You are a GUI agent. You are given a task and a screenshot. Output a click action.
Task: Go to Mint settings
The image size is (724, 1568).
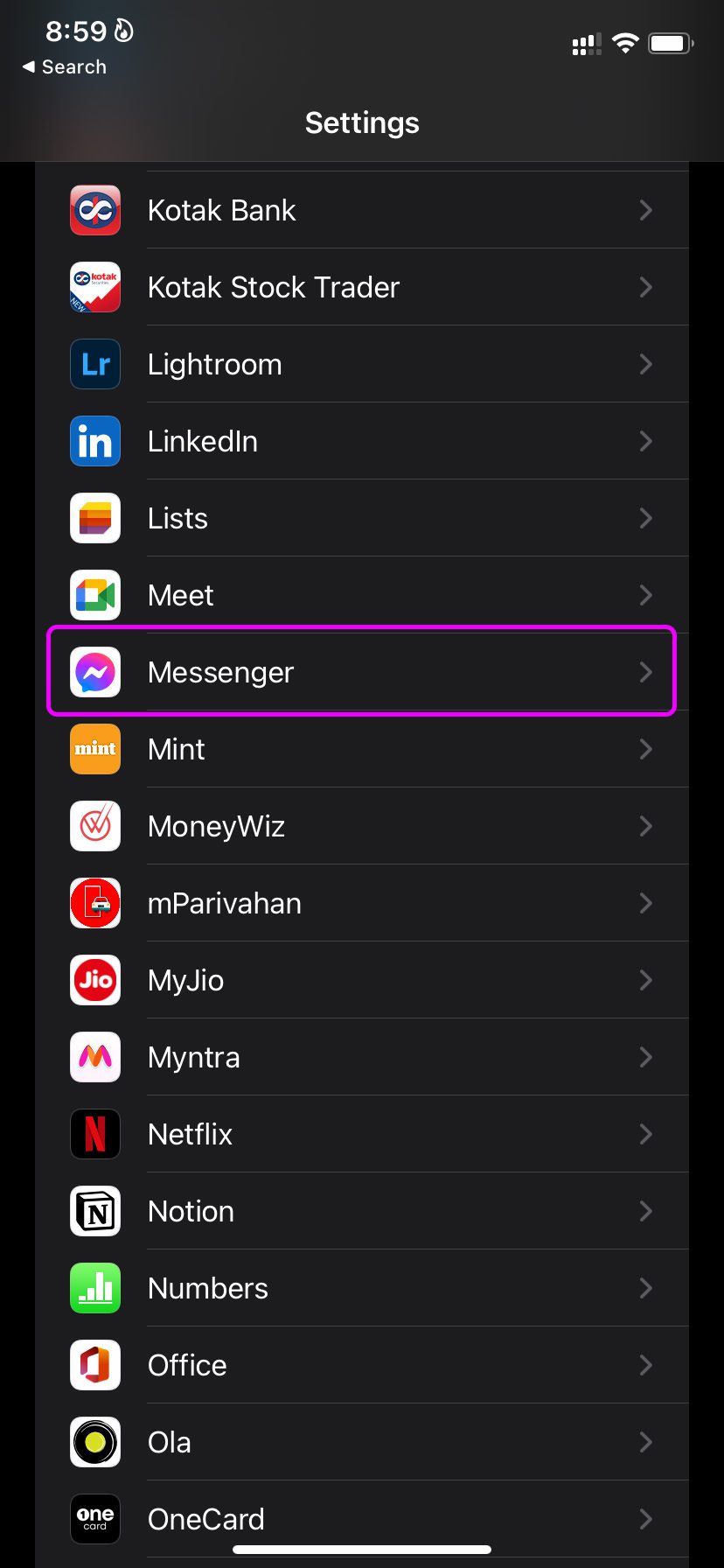coord(362,749)
